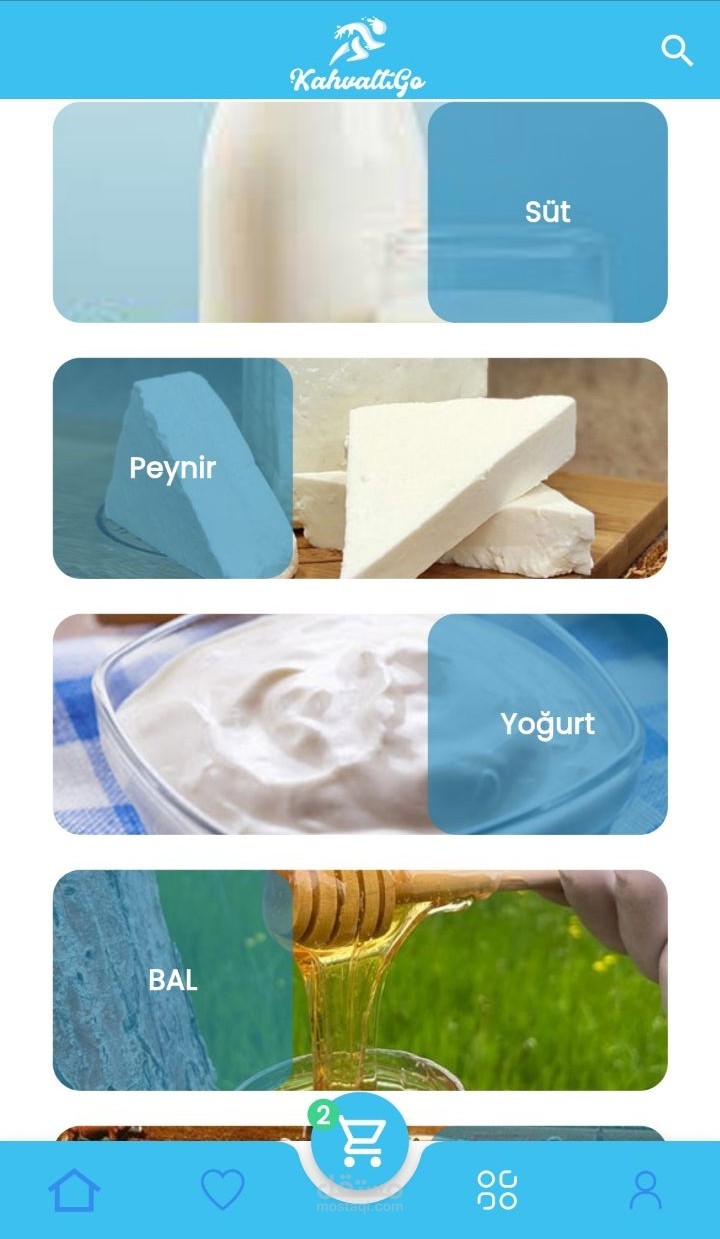Switch to the profile tab
Viewport: 720px width, 1239px height.
point(646,1190)
